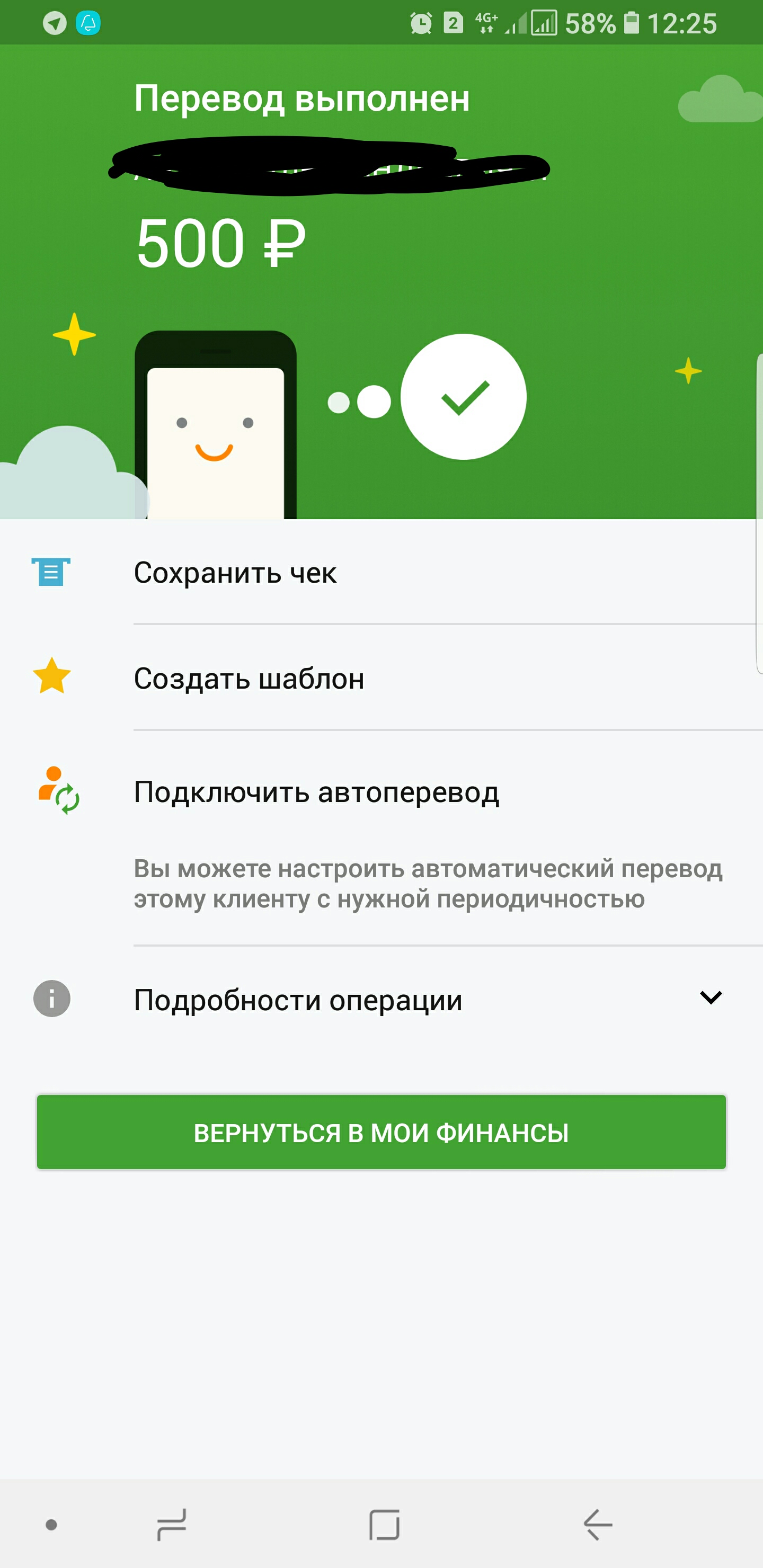
Task: Tap the green checkmark circle illustration
Action: click(x=464, y=396)
